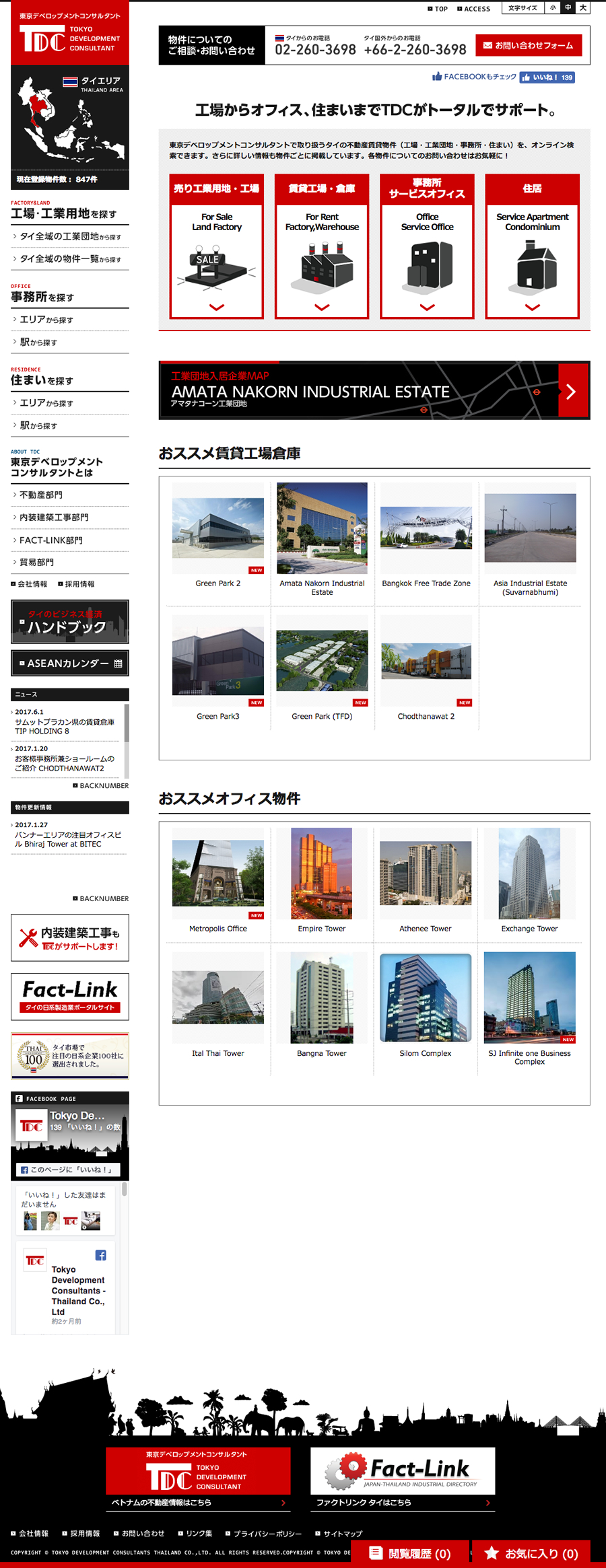This screenshot has height=1568, width=606.
Task: Open the Amata Nakorn Industrial Estate map banner
Action: pos(374,391)
